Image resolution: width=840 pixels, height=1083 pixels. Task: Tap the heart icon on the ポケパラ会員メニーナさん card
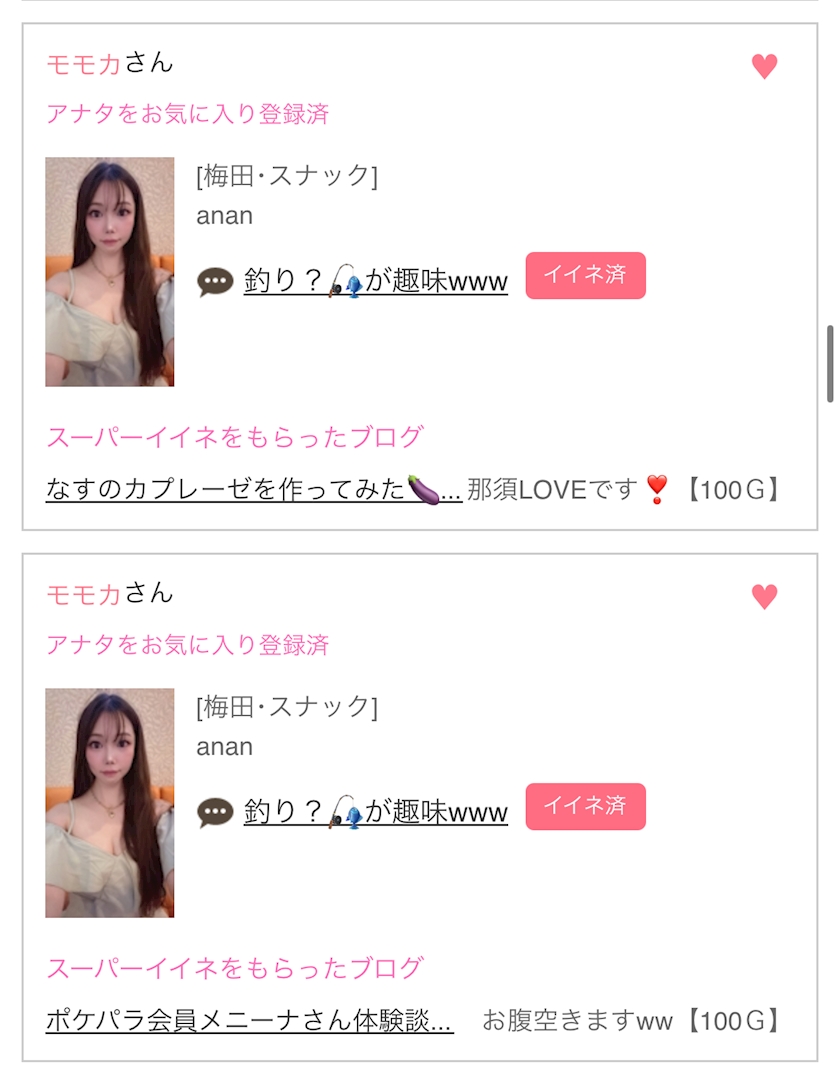[x=764, y=597]
